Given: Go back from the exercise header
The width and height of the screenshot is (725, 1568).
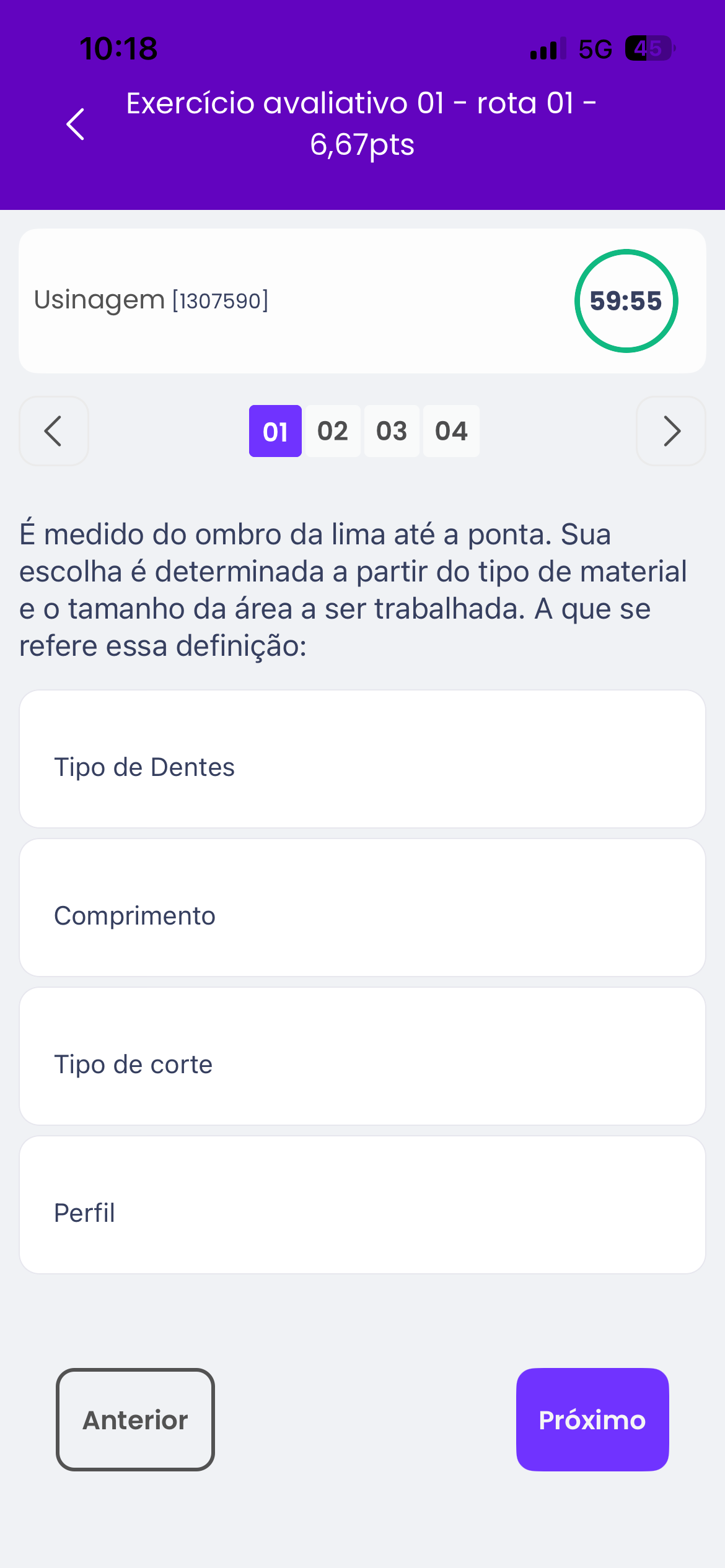Looking at the screenshot, I should click(76, 124).
